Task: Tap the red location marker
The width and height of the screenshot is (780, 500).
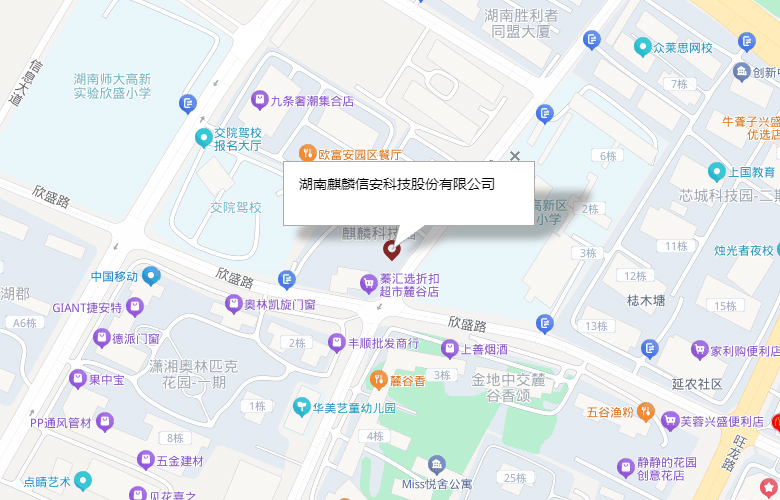Action: pyautogui.click(x=392, y=250)
